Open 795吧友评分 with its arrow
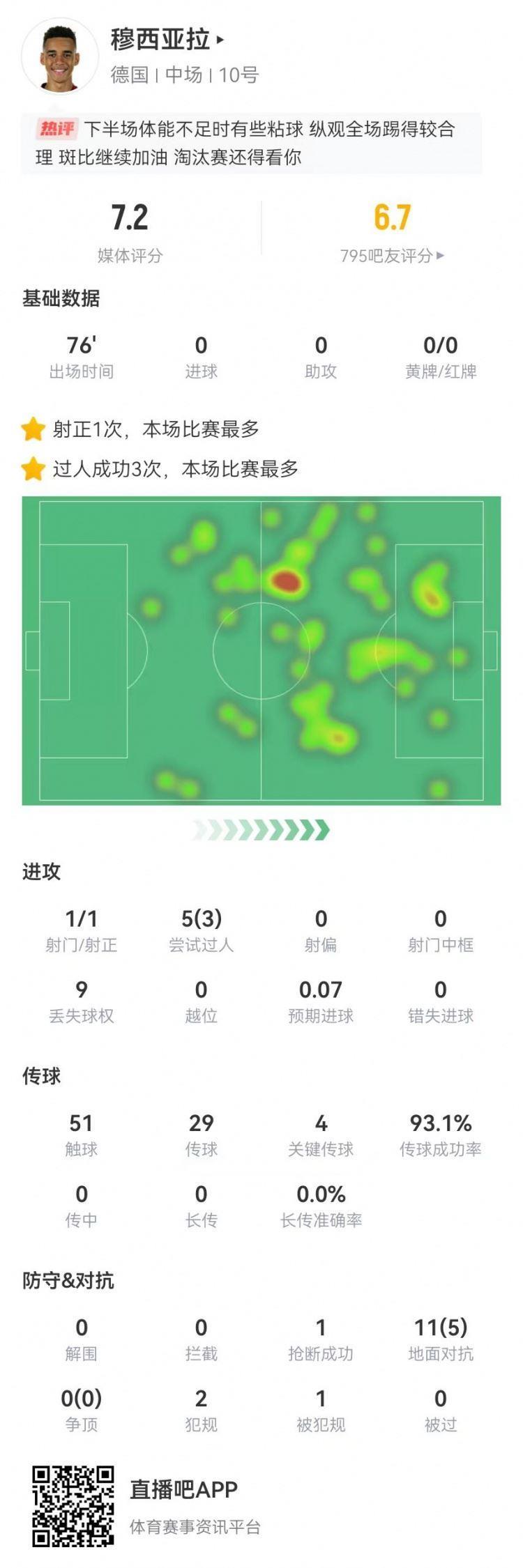Viewport: 523px width, 1568px height. [392, 255]
